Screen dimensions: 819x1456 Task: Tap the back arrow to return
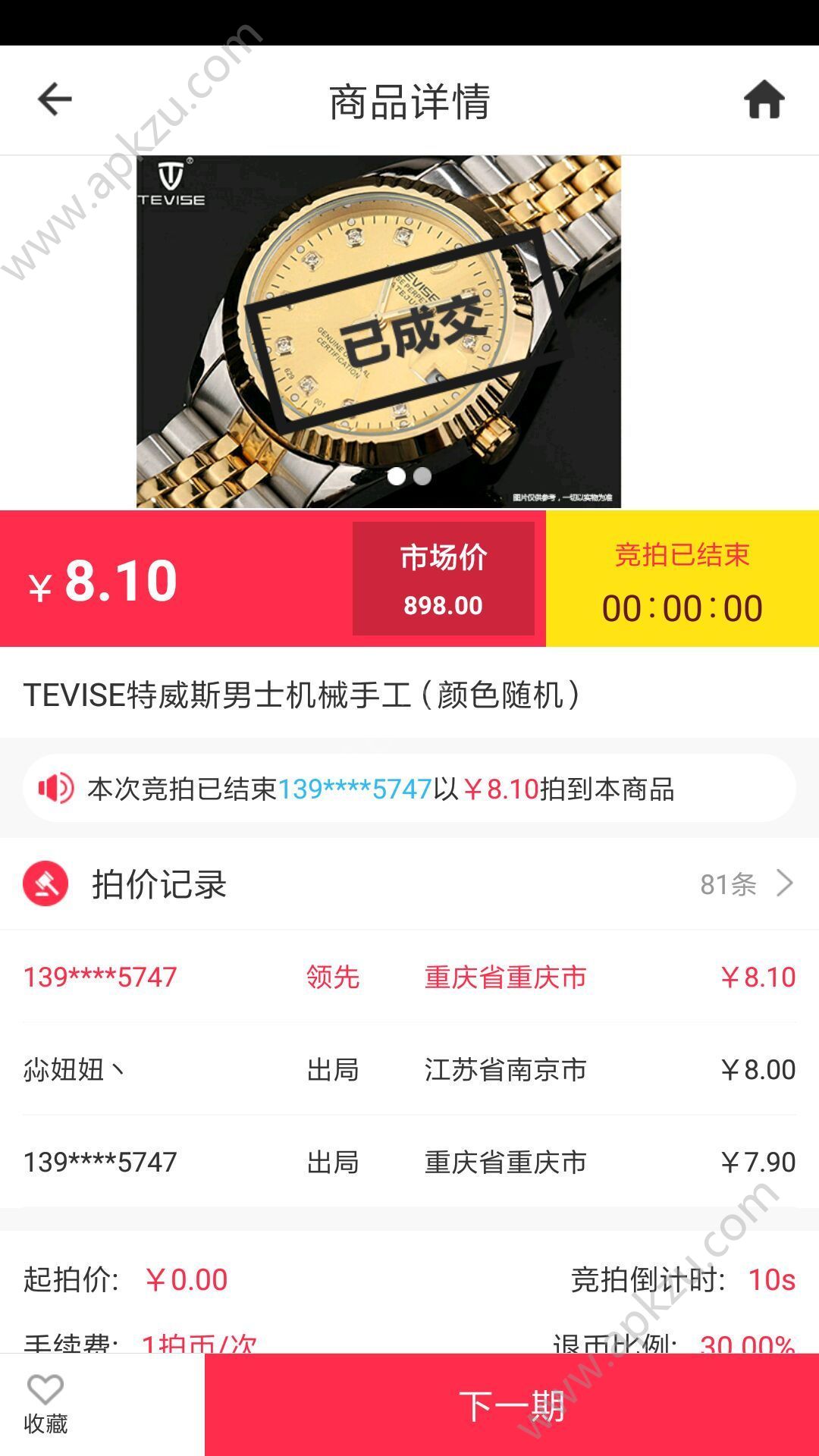tap(53, 99)
